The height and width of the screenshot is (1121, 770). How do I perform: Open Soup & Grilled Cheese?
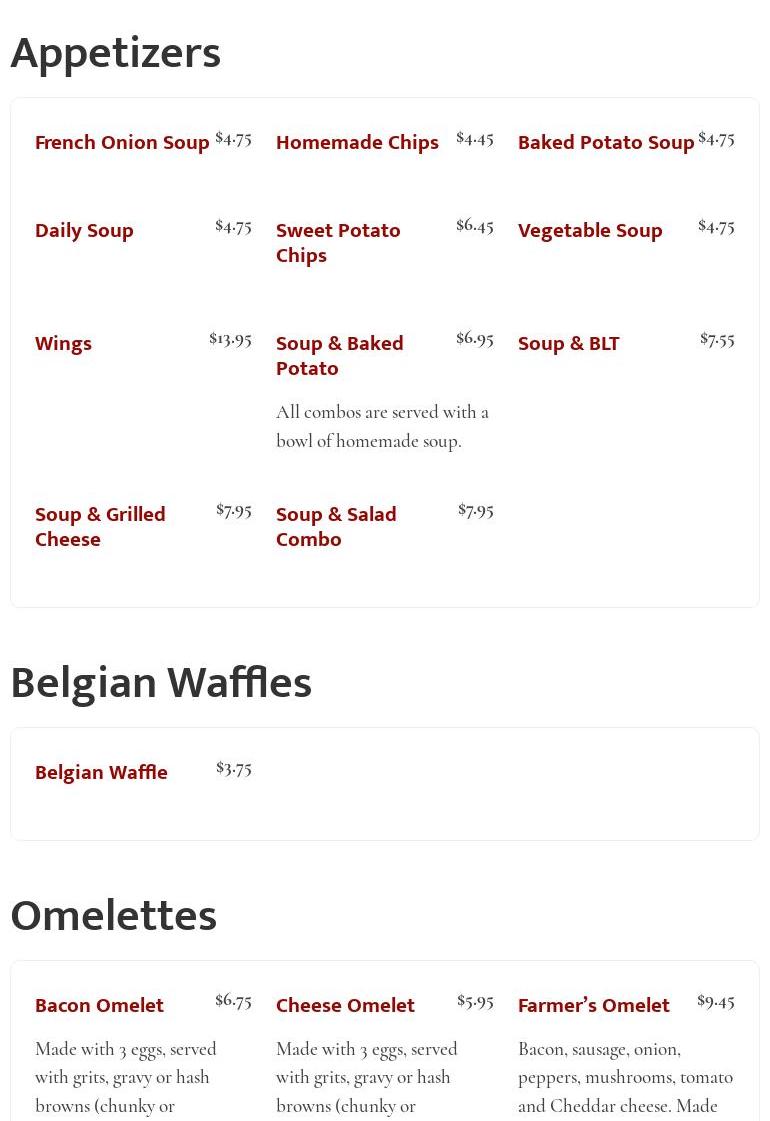(x=100, y=527)
